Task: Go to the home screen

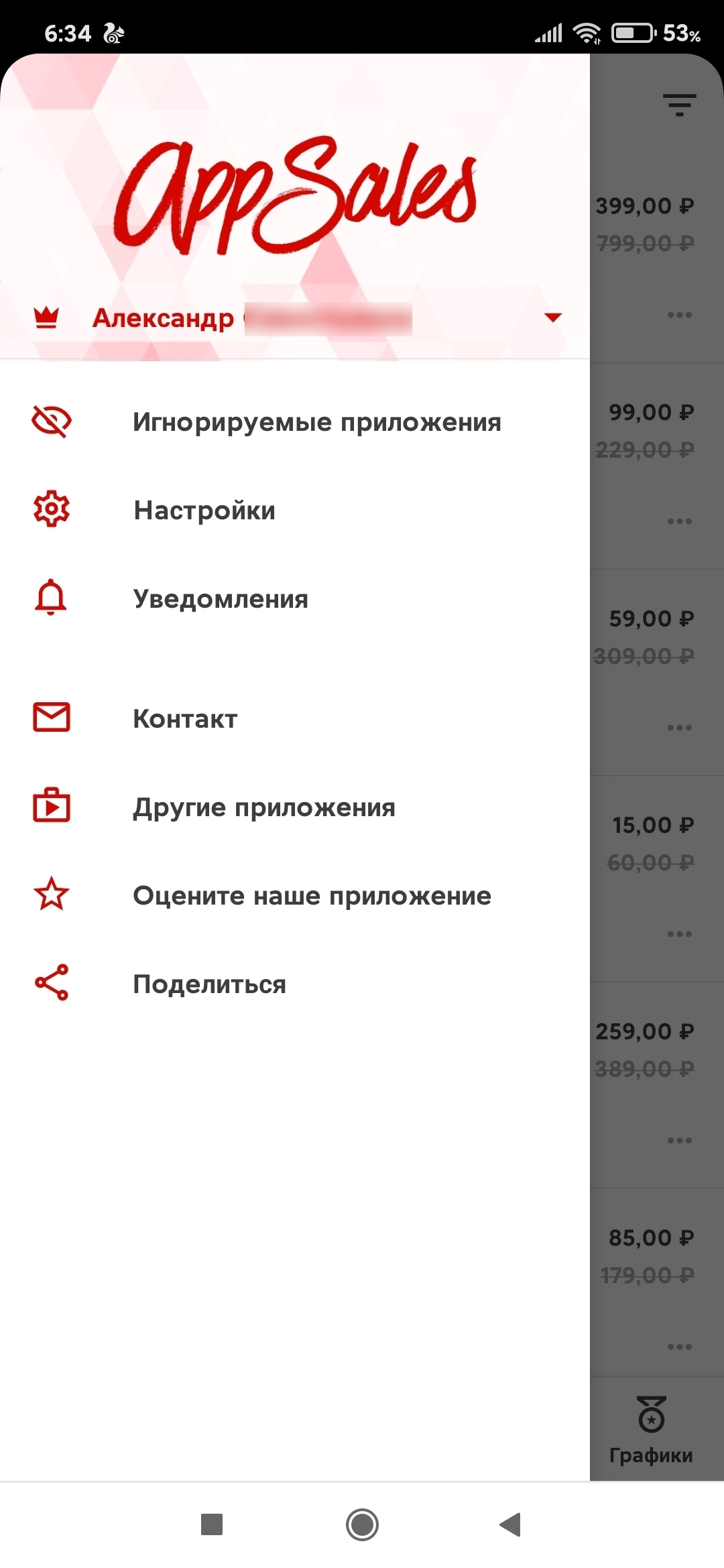Action: click(x=362, y=1524)
